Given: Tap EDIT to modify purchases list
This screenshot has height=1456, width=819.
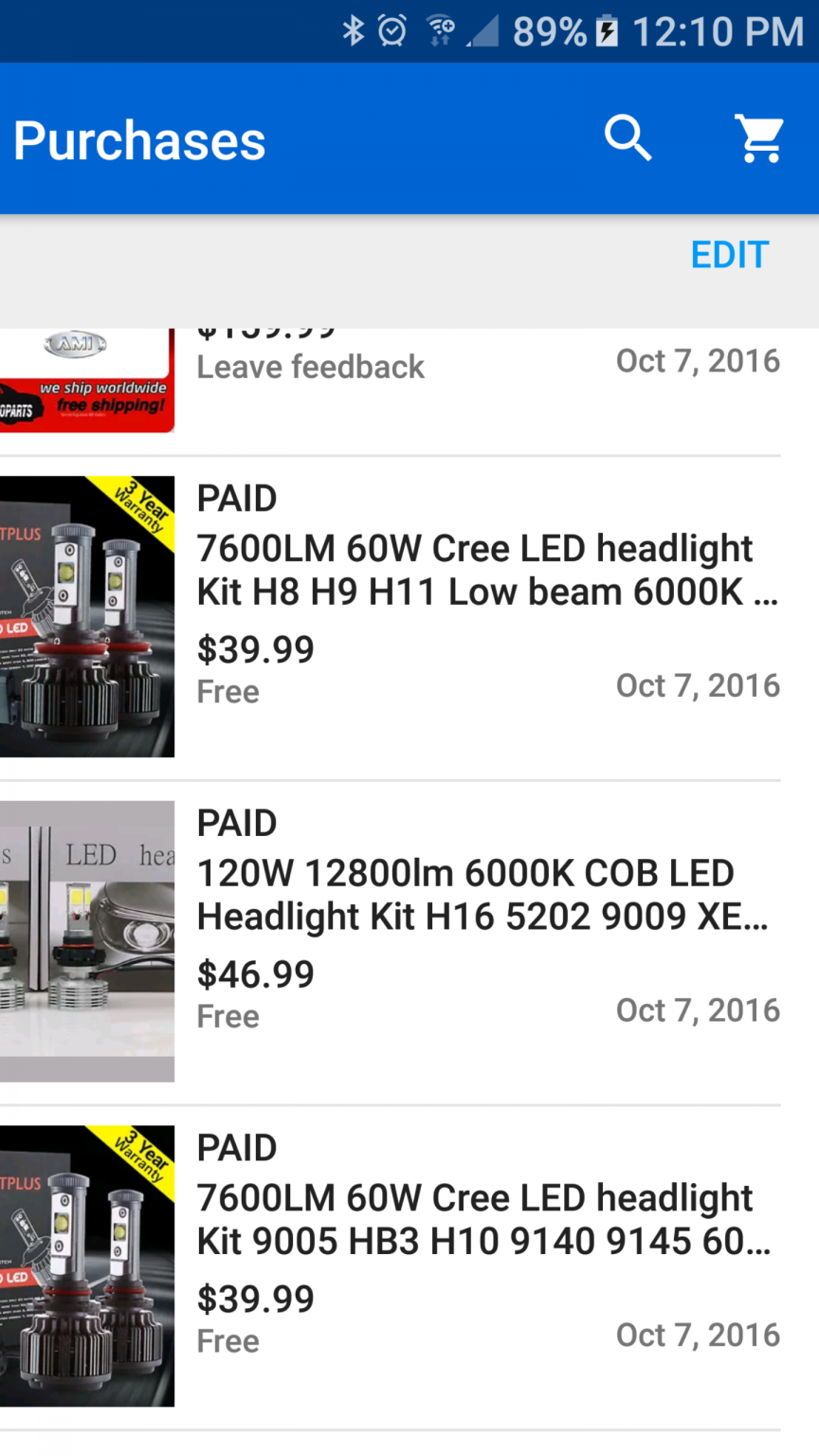Looking at the screenshot, I should tap(730, 255).
